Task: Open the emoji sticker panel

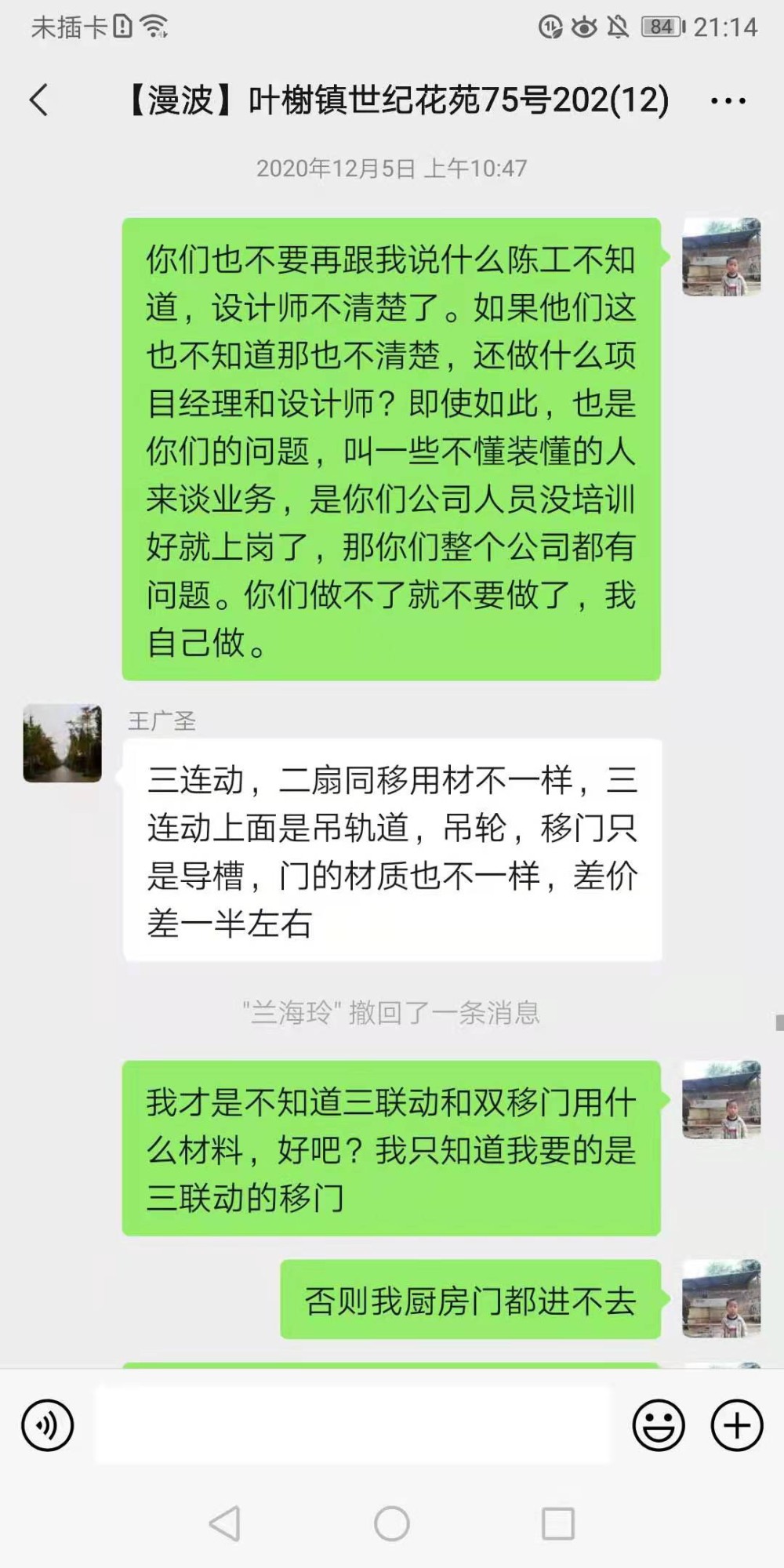Action: tap(658, 1425)
